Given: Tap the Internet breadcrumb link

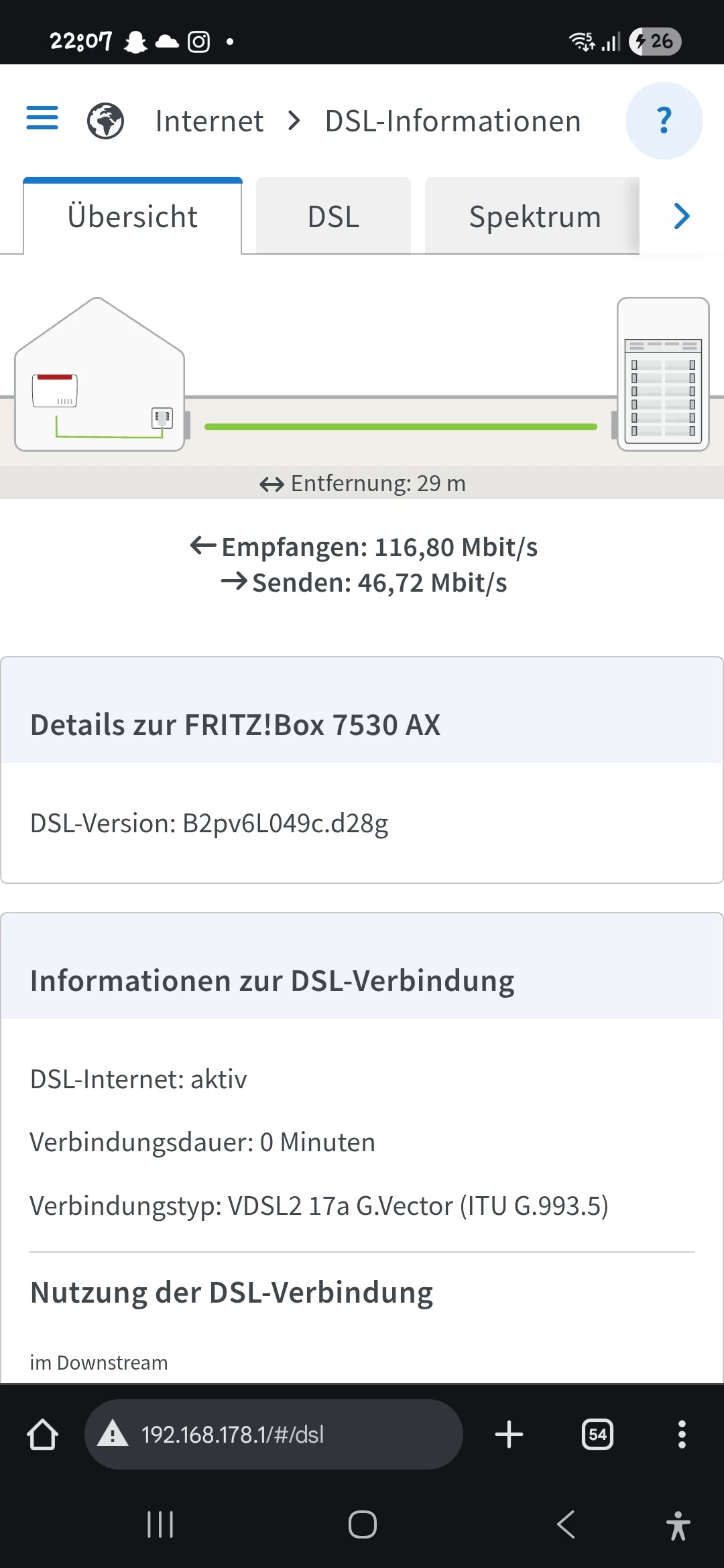Looking at the screenshot, I should [209, 121].
